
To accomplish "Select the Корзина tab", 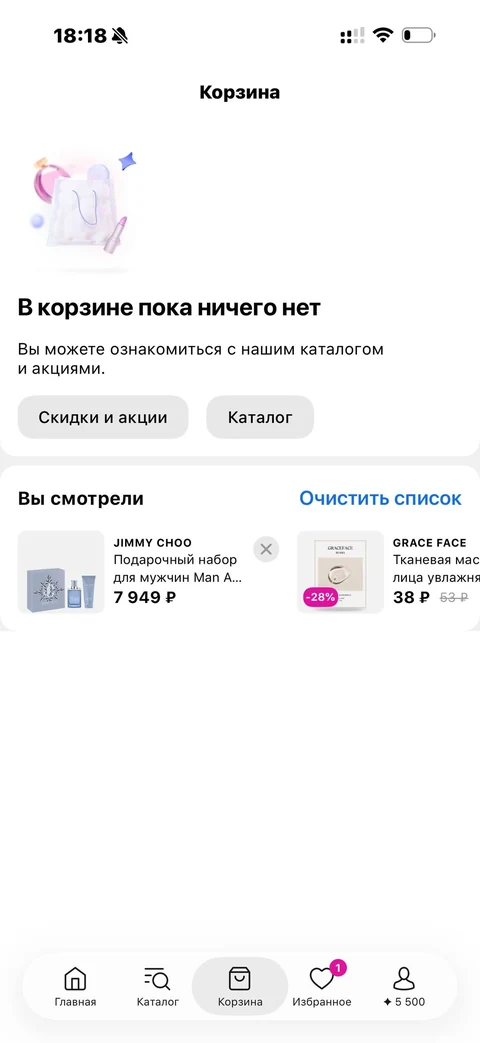I will (240, 986).
